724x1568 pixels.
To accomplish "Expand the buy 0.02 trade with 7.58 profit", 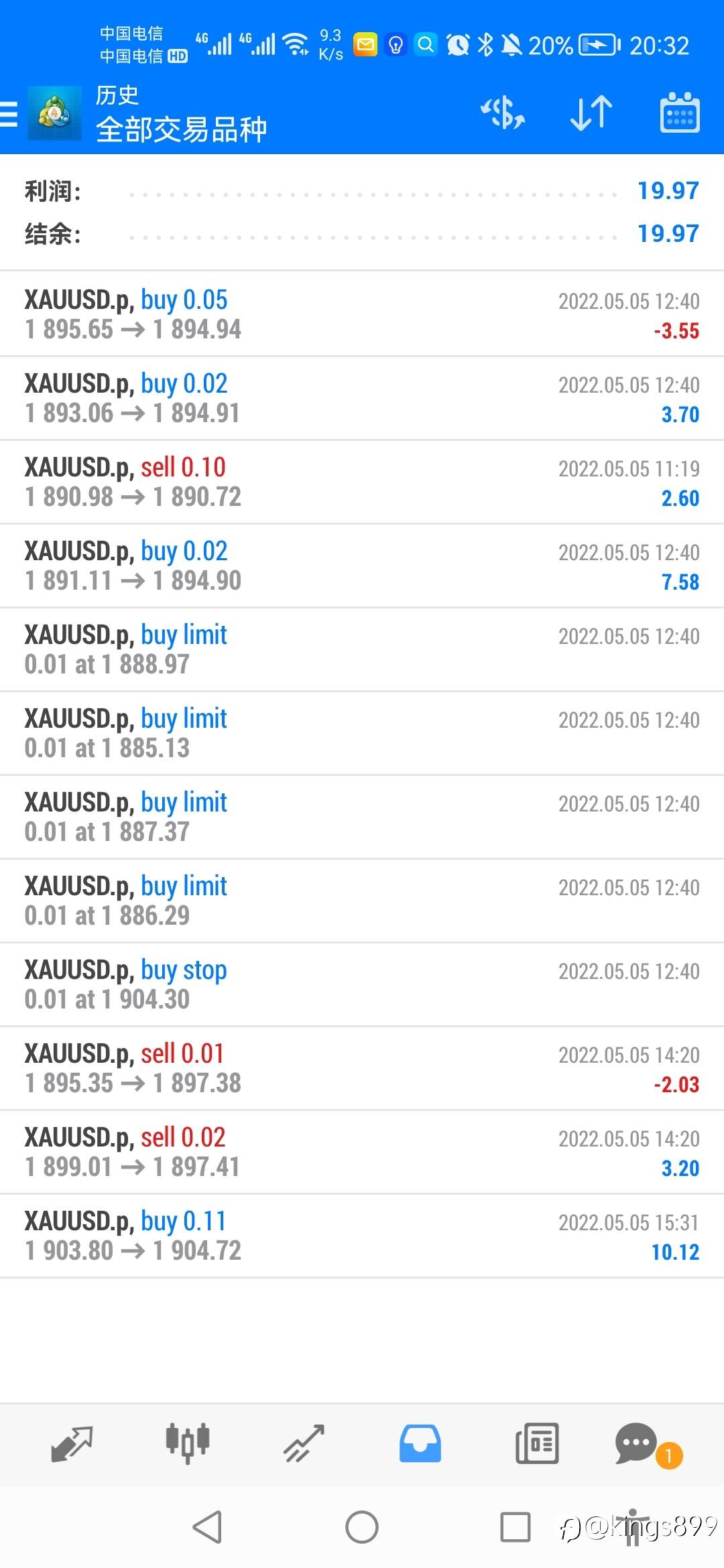I will coord(362,565).
